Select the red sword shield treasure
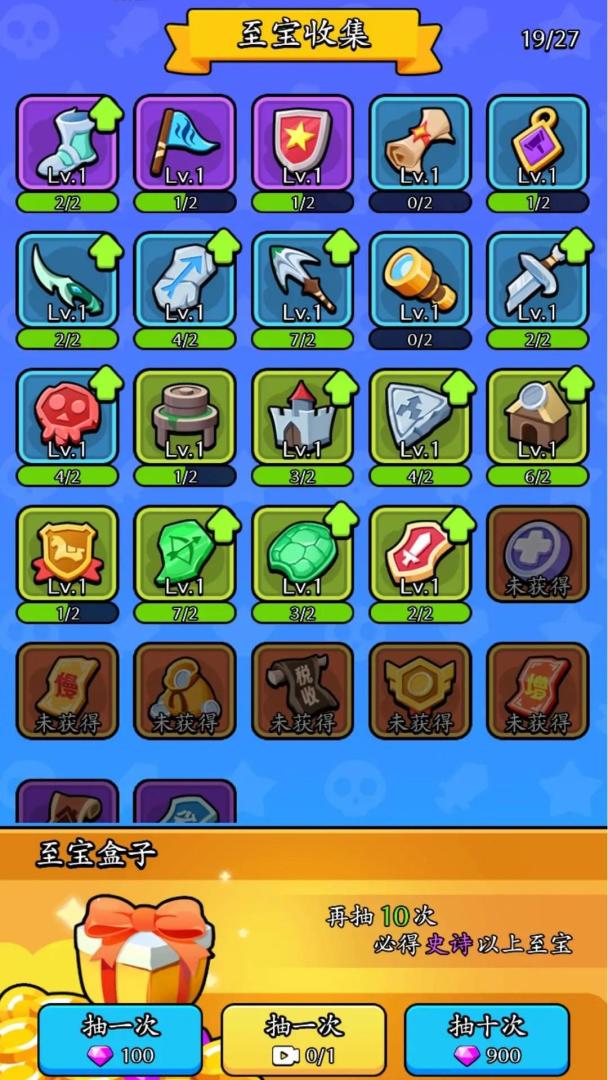Screen dimensions: 608x1080 pos(420,554)
